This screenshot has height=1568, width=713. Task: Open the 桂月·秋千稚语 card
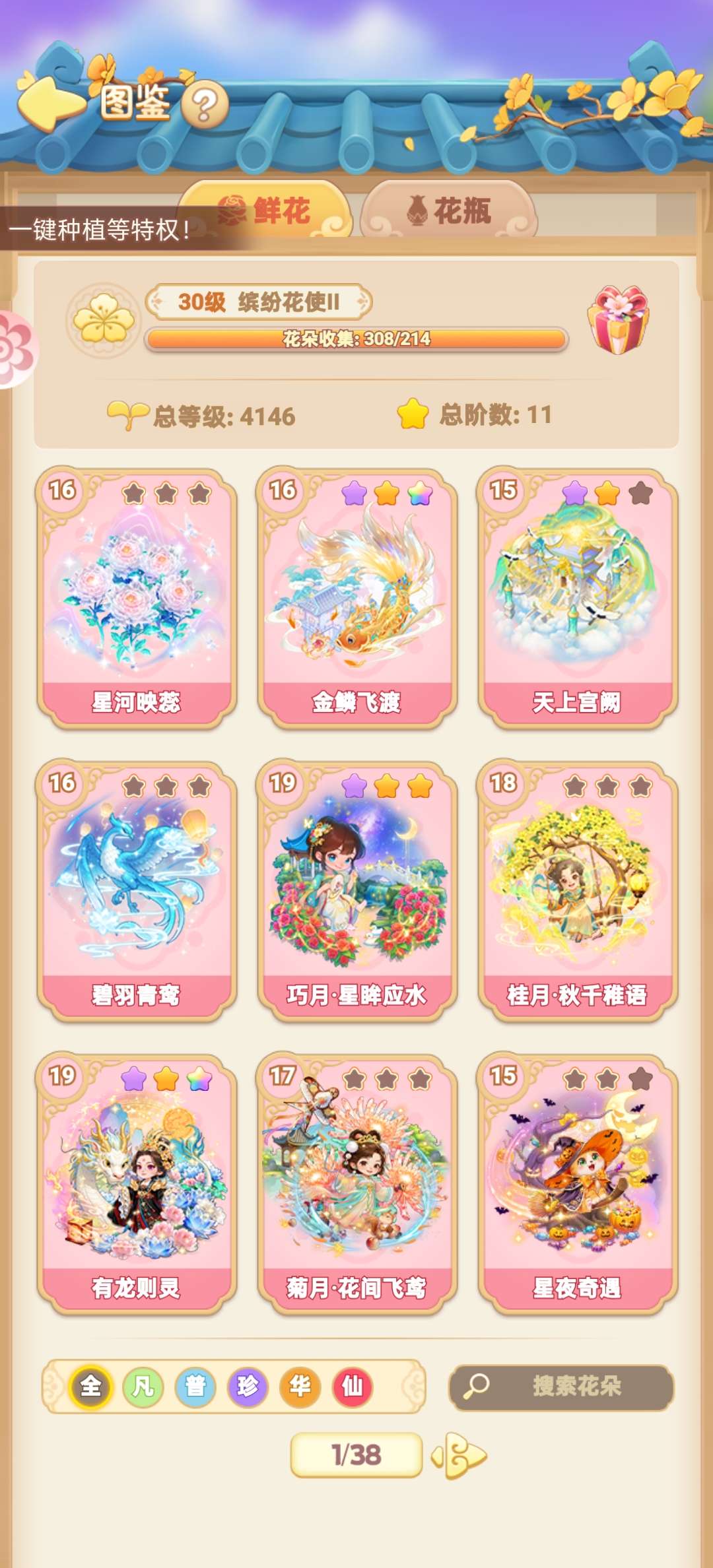pos(577,891)
